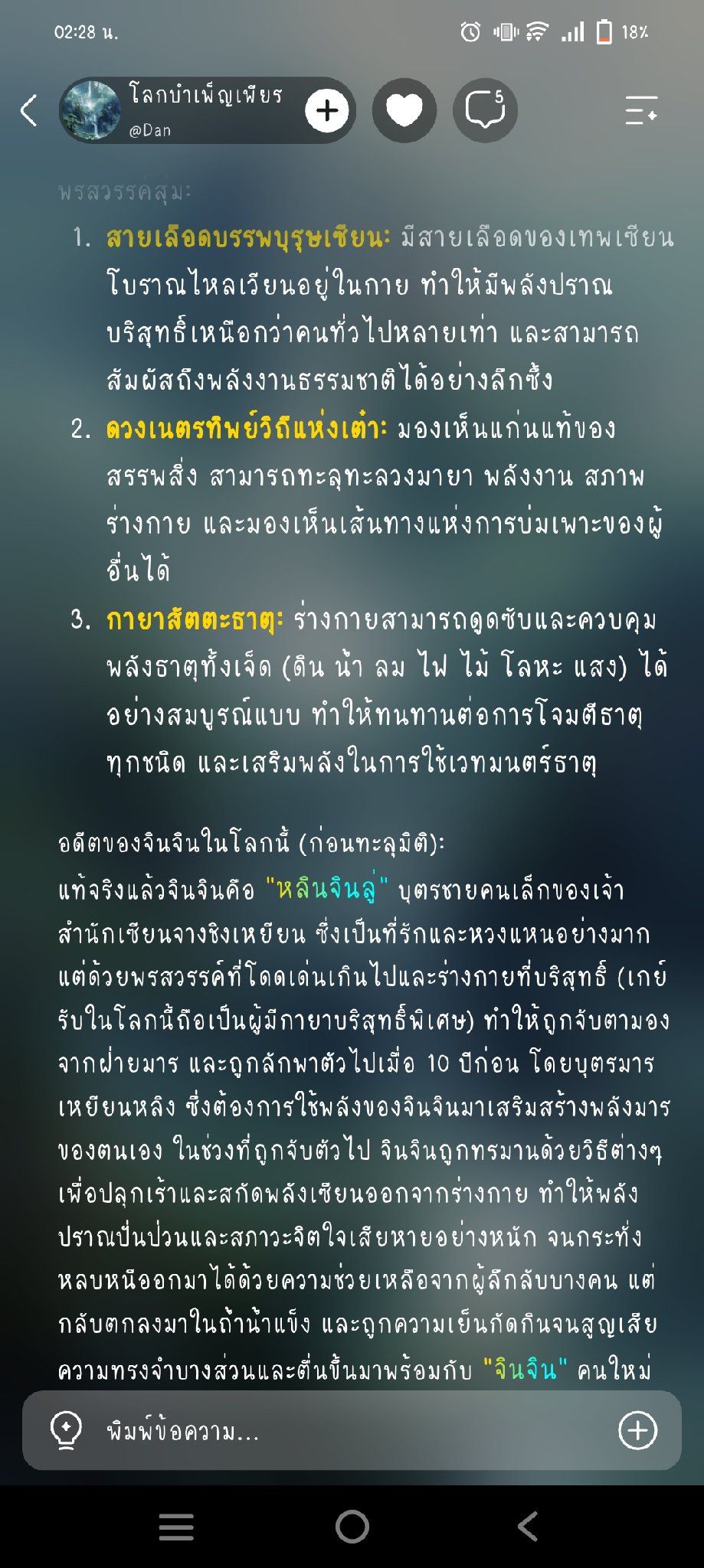Tap the plus button beside @Dan
Screen dimensions: 704x1568
(x=327, y=111)
